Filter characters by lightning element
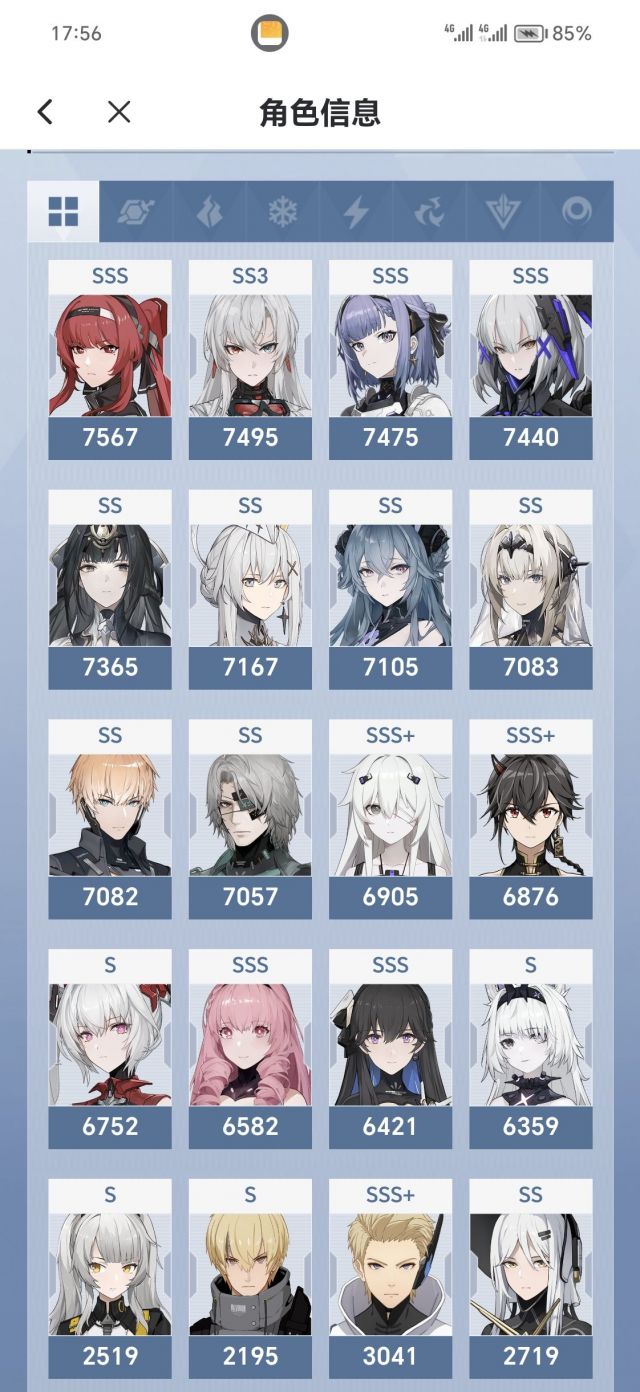This screenshot has height=1392, width=640. click(x=356, y=211)
